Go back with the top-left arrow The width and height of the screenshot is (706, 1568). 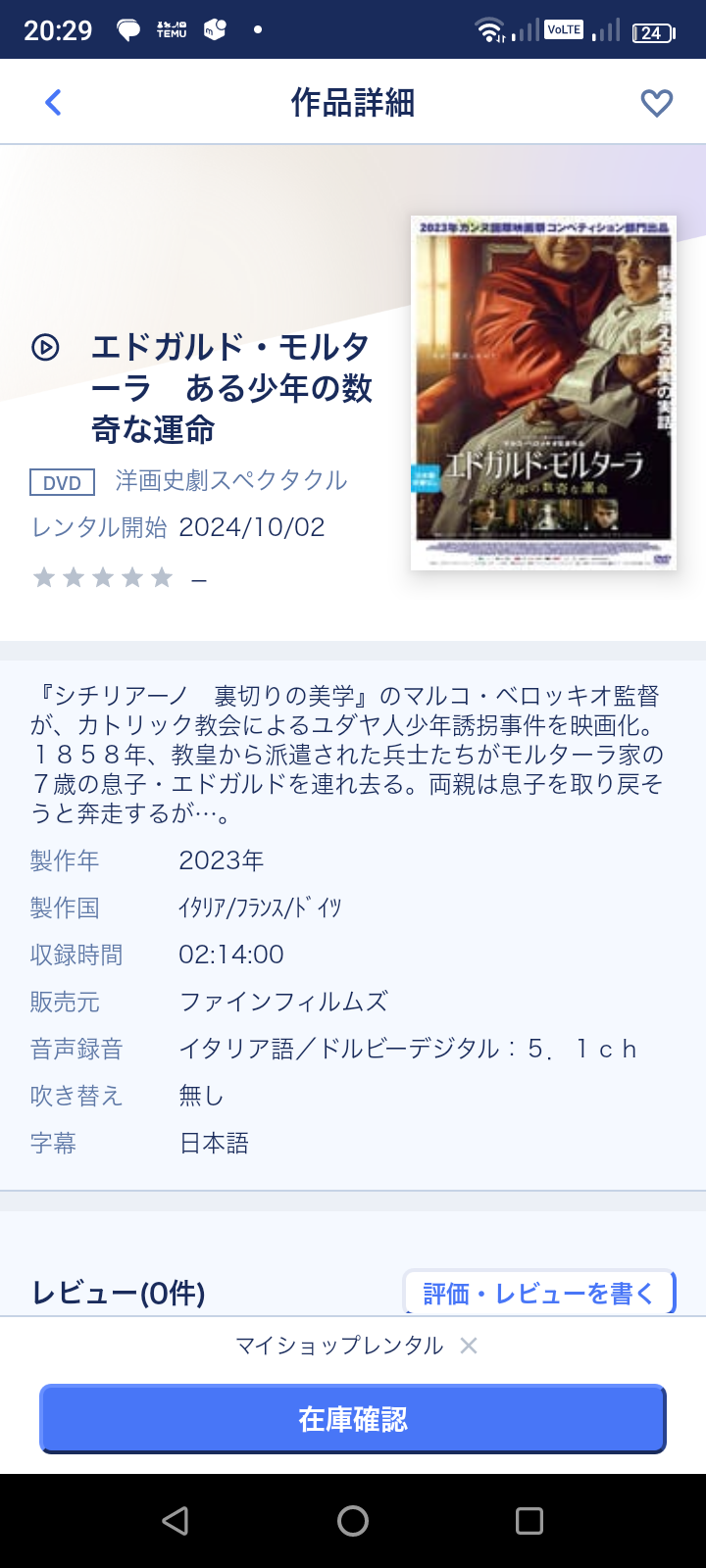click(x=53, y=102)
